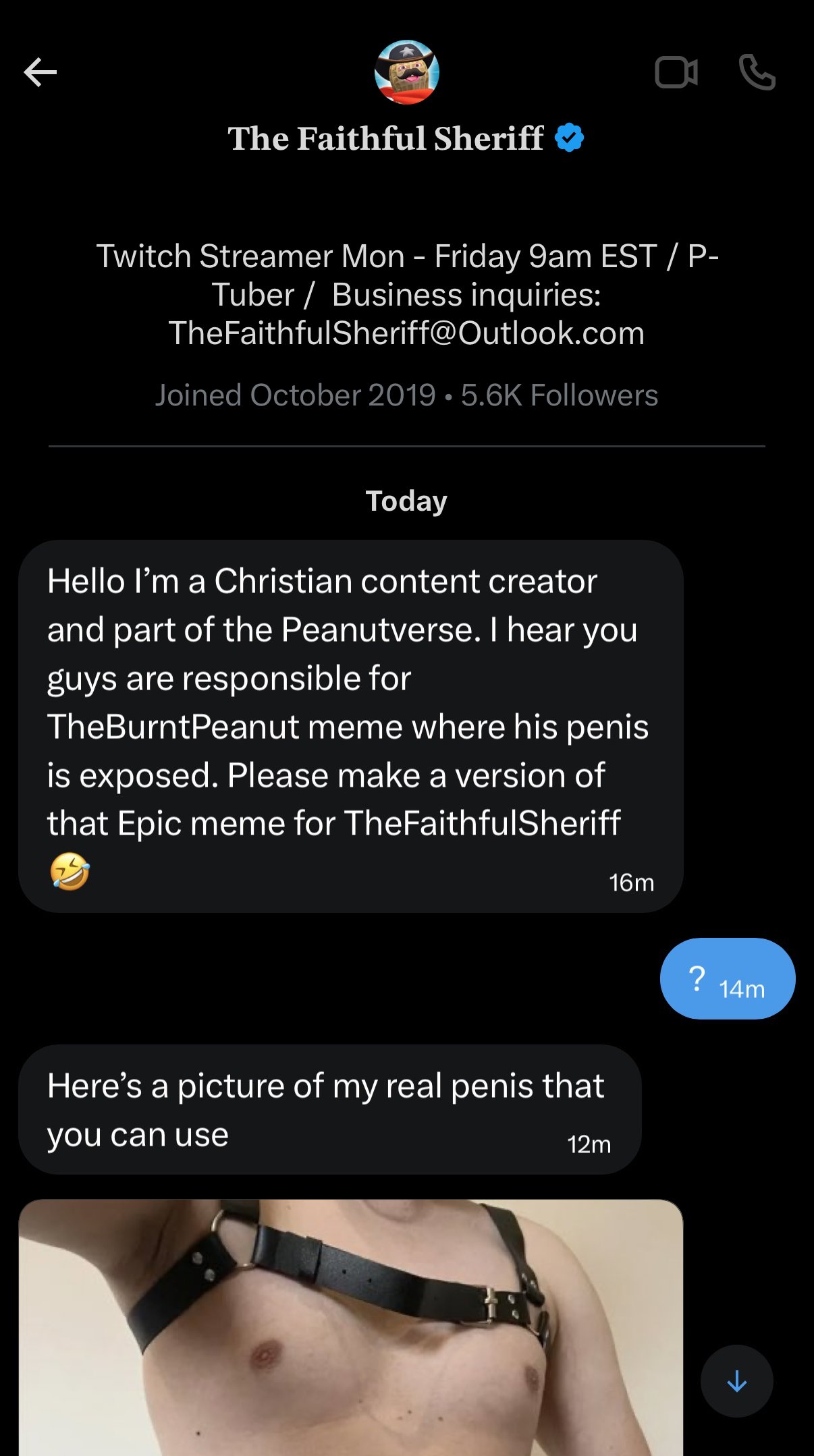Open the received photo attachment

(x=351, y=1326)
